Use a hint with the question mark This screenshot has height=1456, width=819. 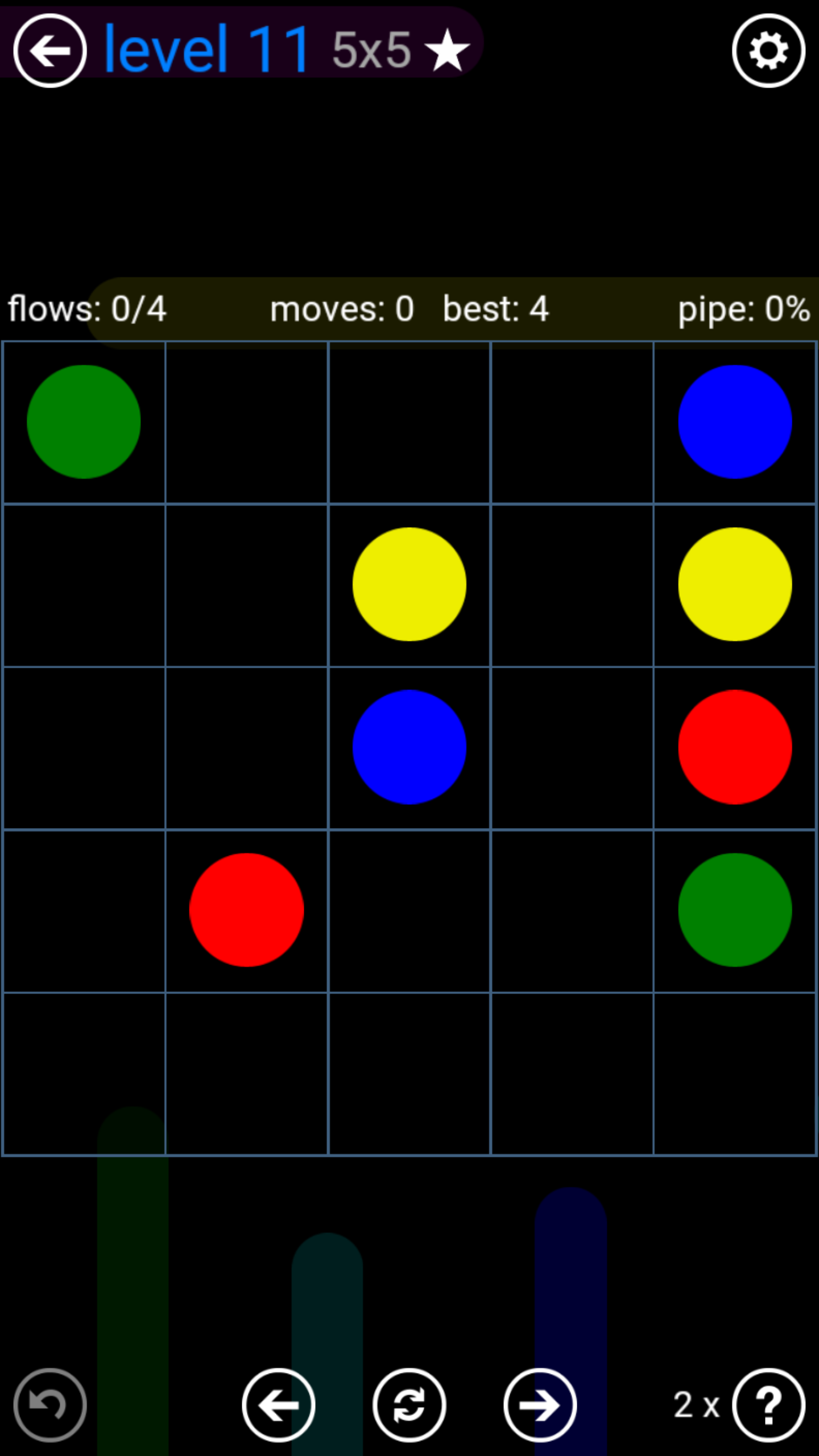768,1405
